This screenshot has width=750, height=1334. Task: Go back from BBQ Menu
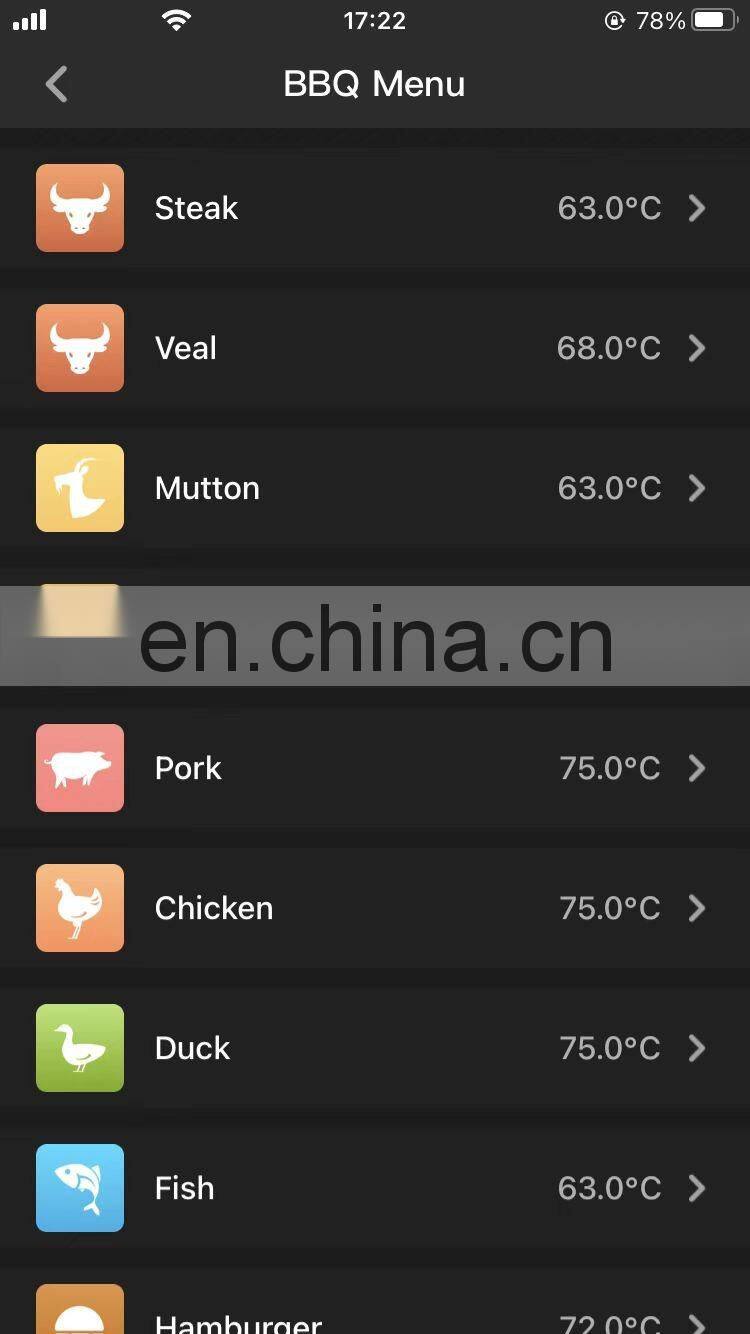point(57,85)
